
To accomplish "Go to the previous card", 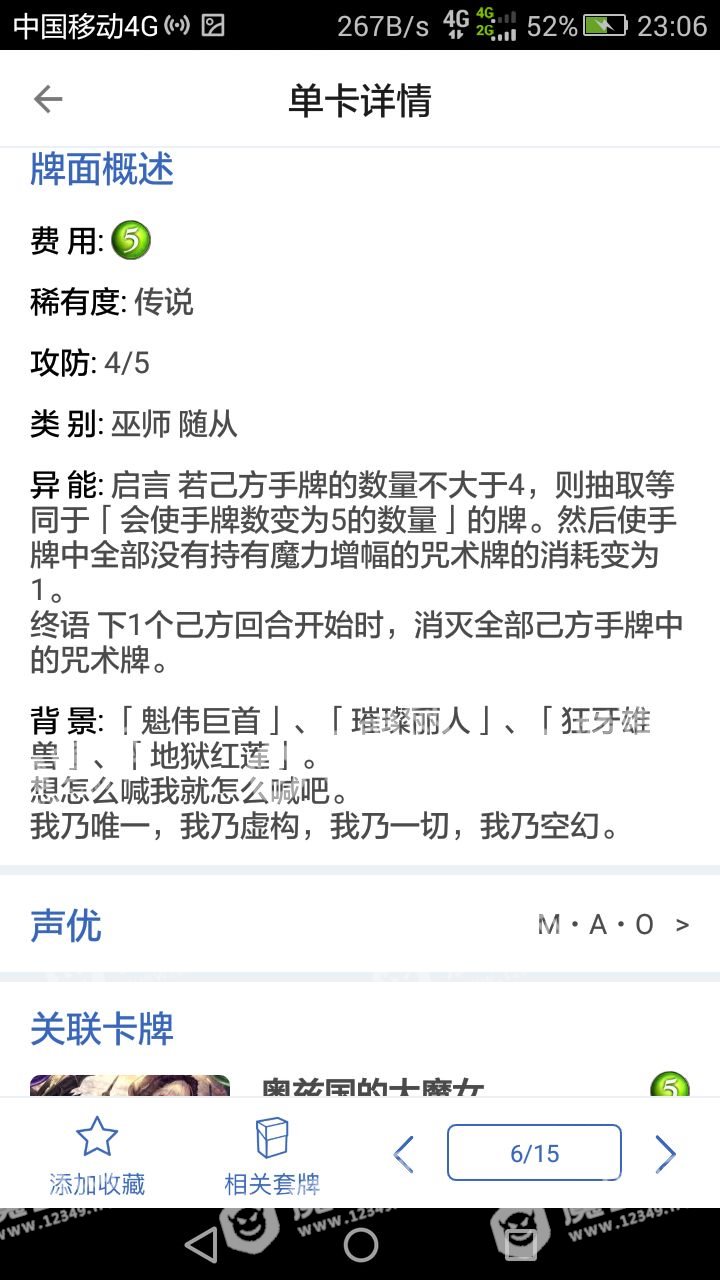I will [x=403, y=1154].
